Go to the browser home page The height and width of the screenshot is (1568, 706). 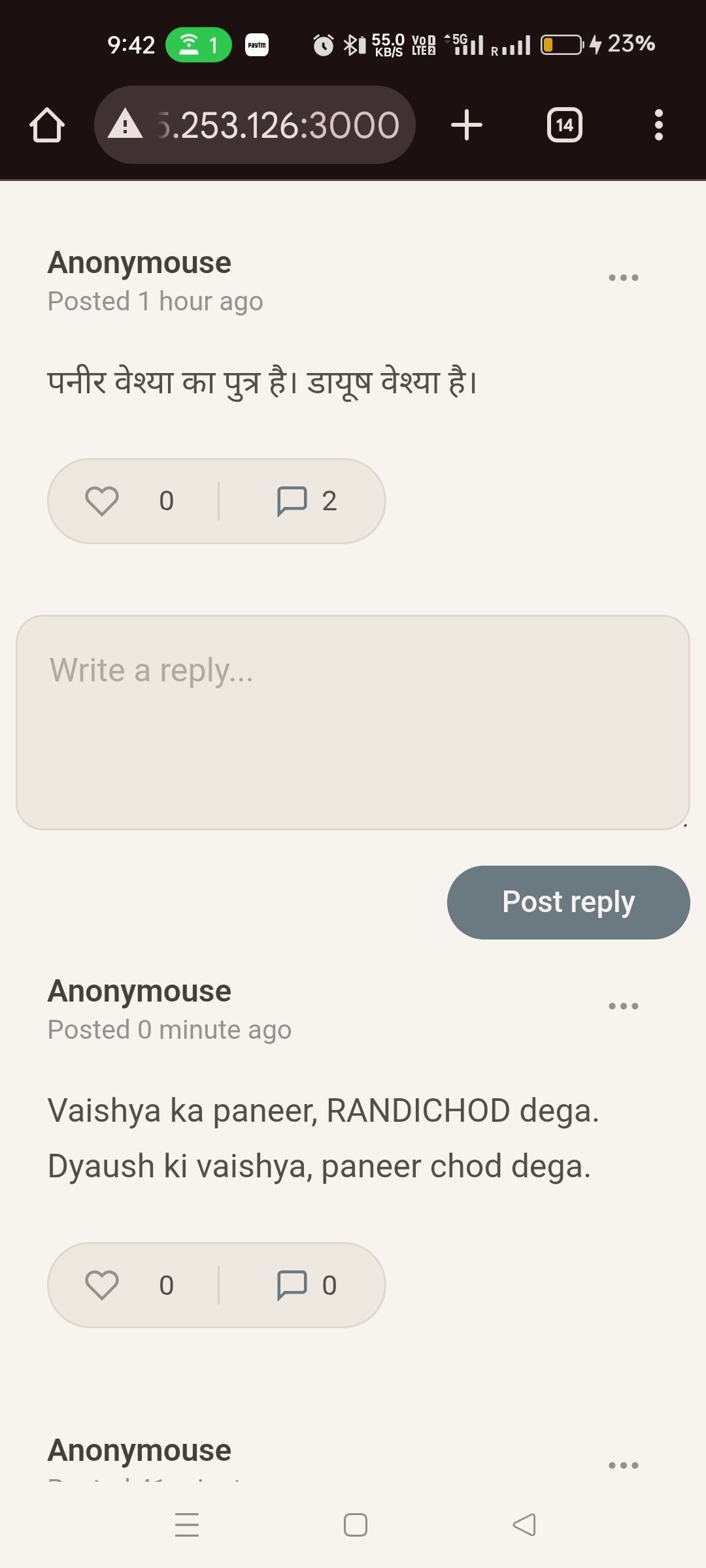[x=47, y=125]
